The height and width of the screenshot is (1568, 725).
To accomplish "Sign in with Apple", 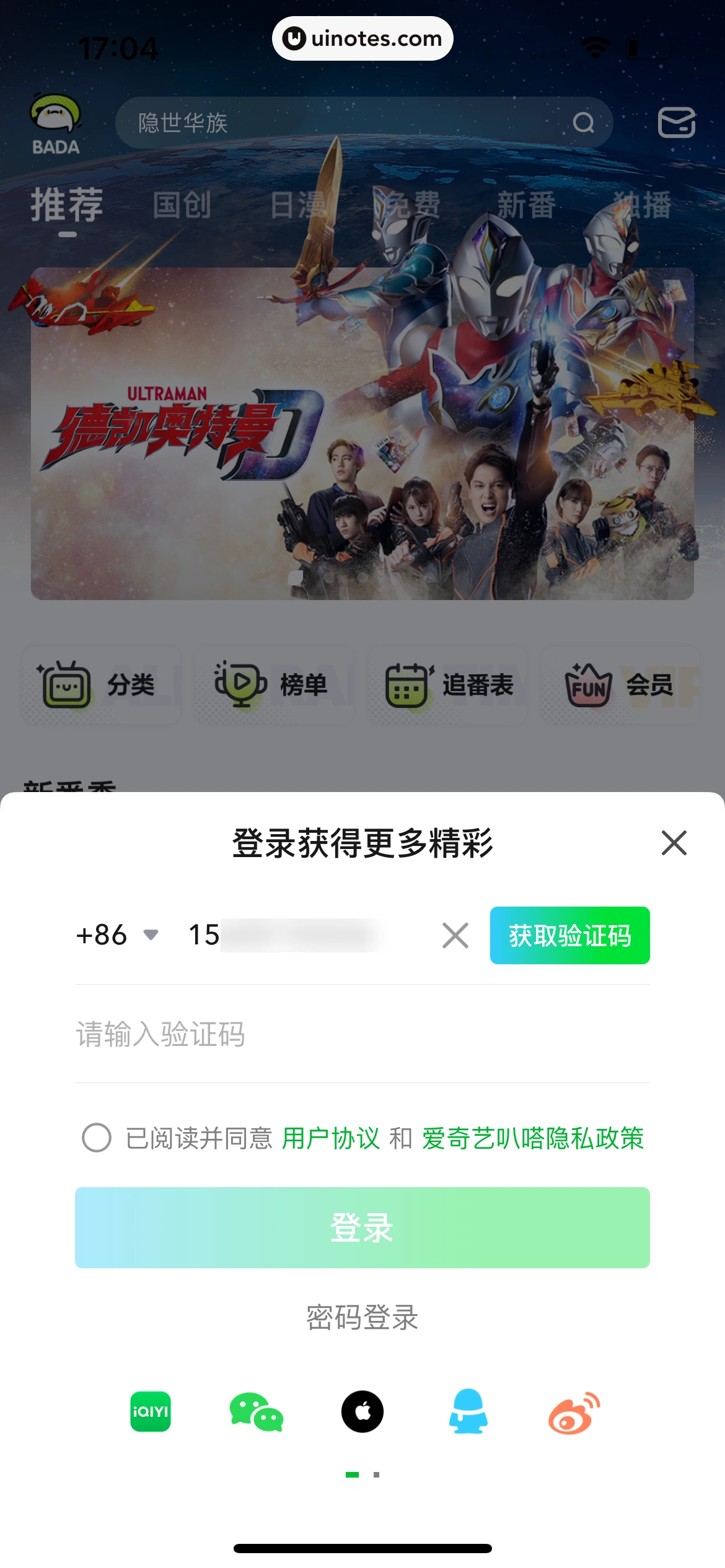I will click(362, 1412).
